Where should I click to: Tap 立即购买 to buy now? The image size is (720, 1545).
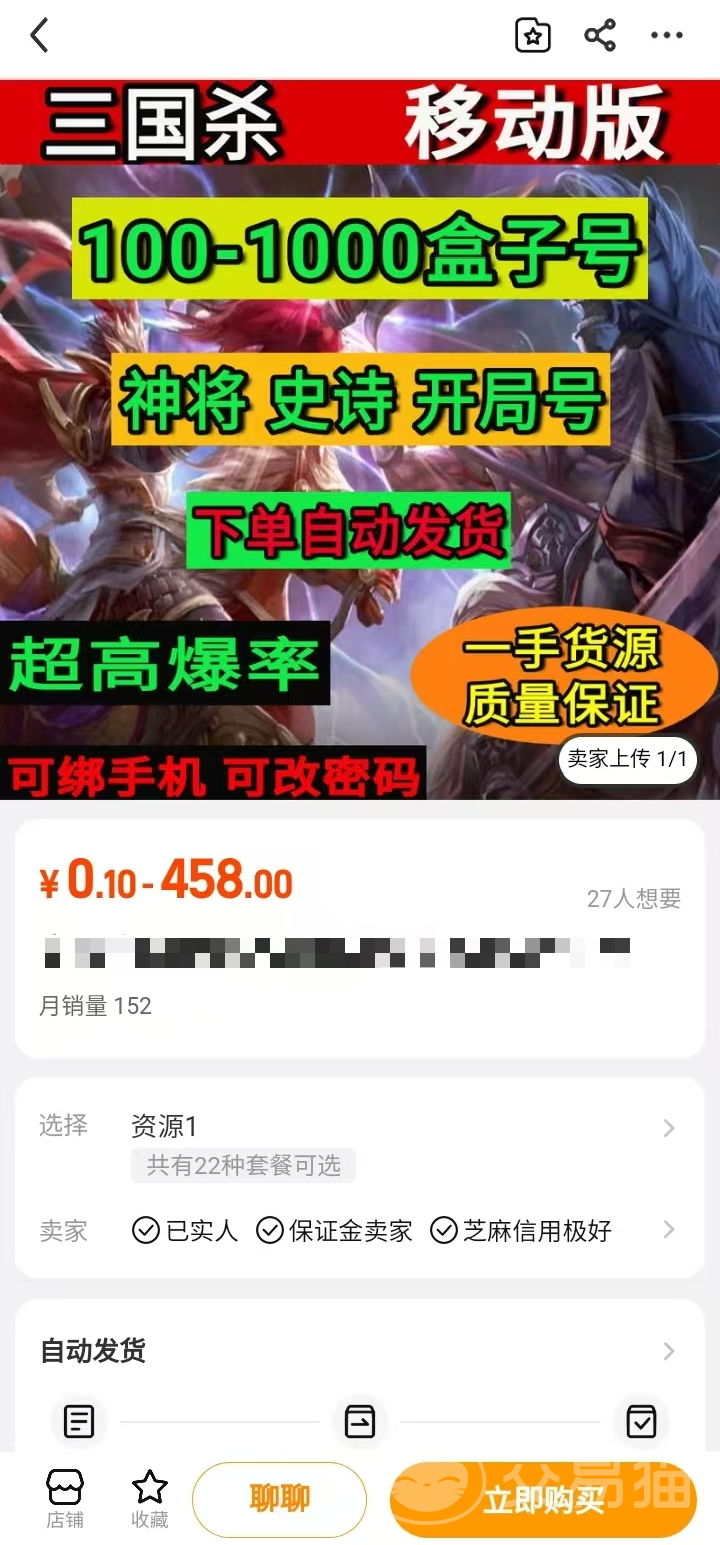click(543, 1499)
